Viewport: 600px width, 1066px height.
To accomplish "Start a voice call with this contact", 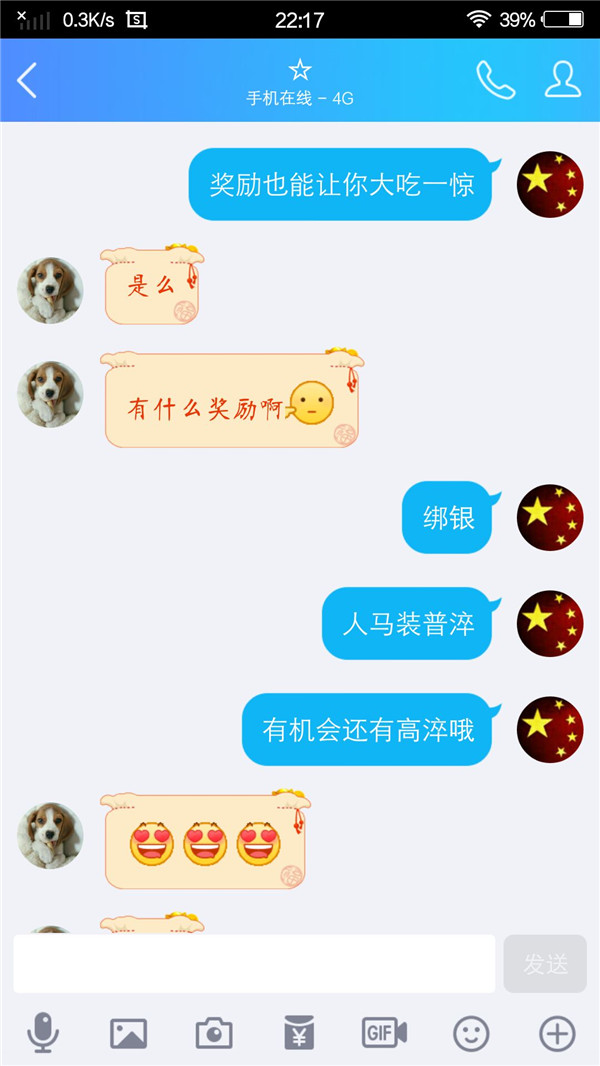I will pyautogui.click(x=495, y=80).
